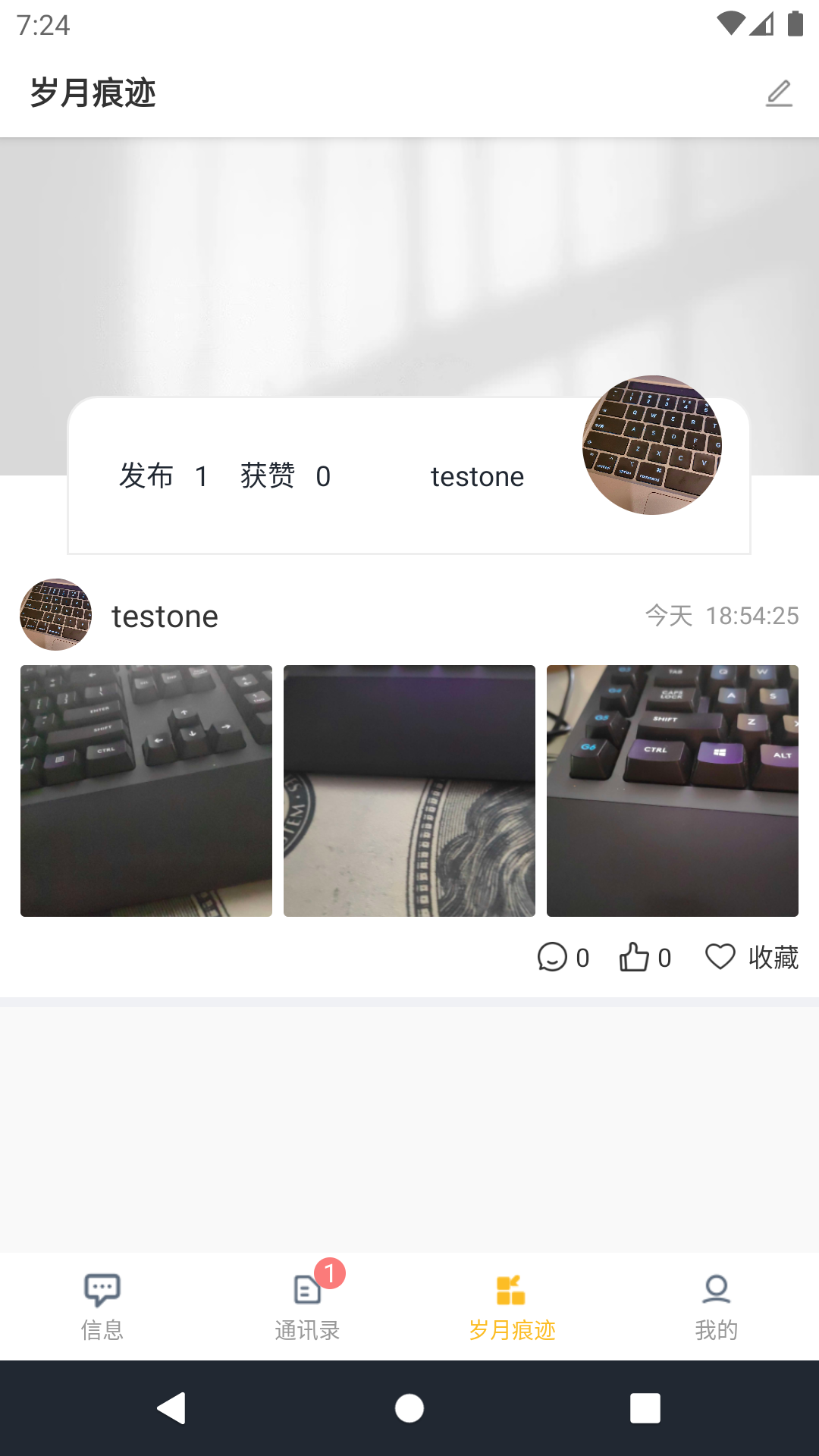Tap the edit pencil icon to compose a post
This screenshot has height=1456, width=819.
(779, 94)
